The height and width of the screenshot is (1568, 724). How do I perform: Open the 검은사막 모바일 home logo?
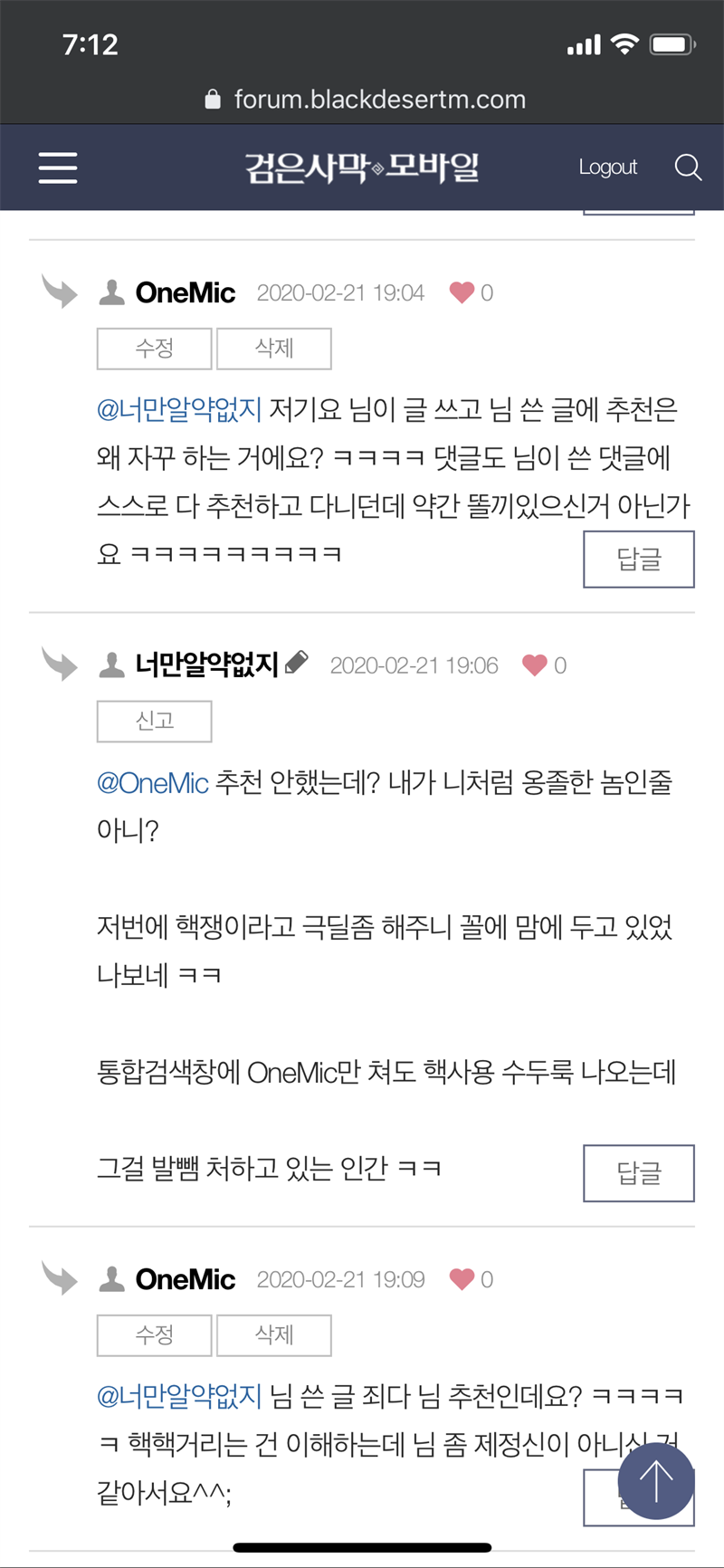(362, 167)
